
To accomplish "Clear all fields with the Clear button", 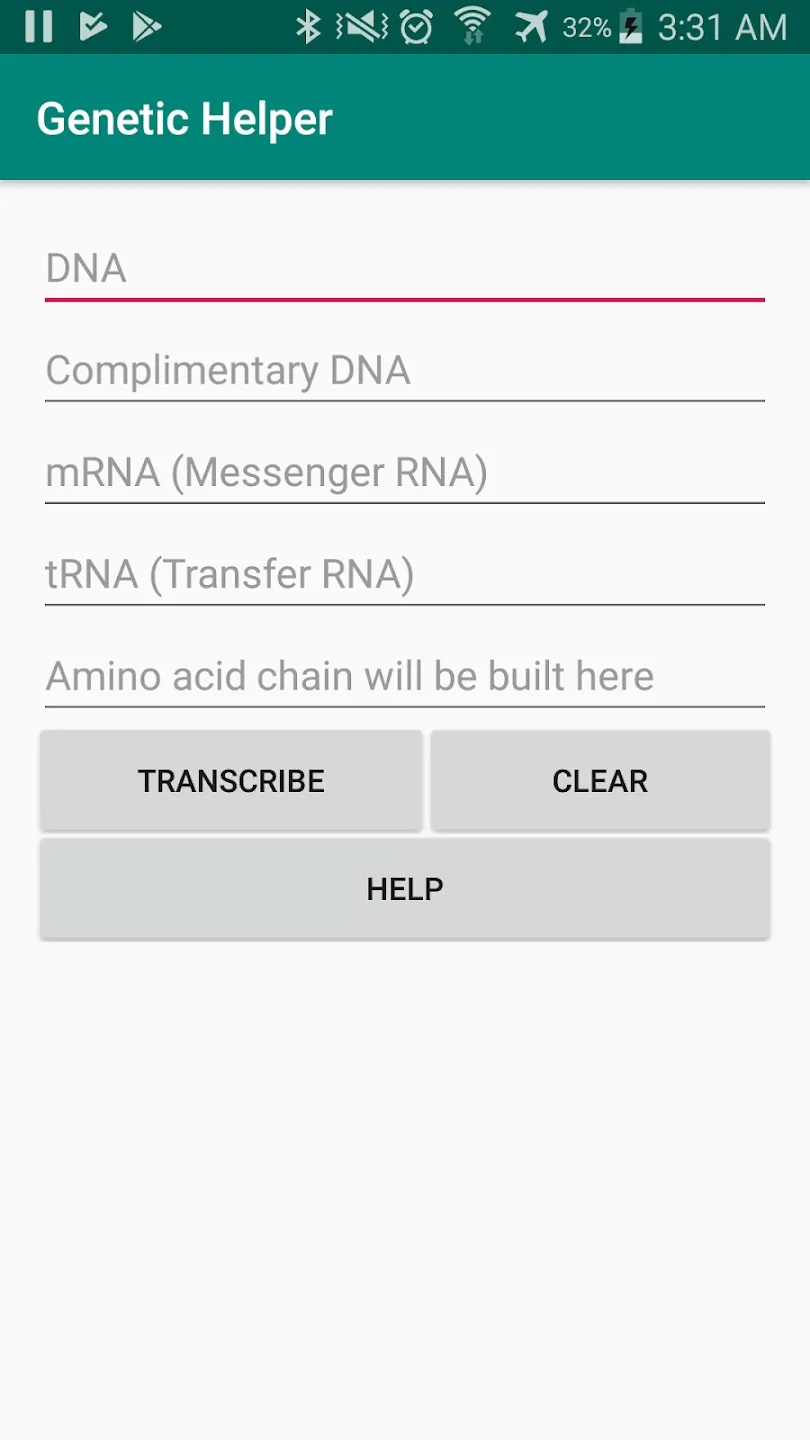I will [x=600, y=781].
